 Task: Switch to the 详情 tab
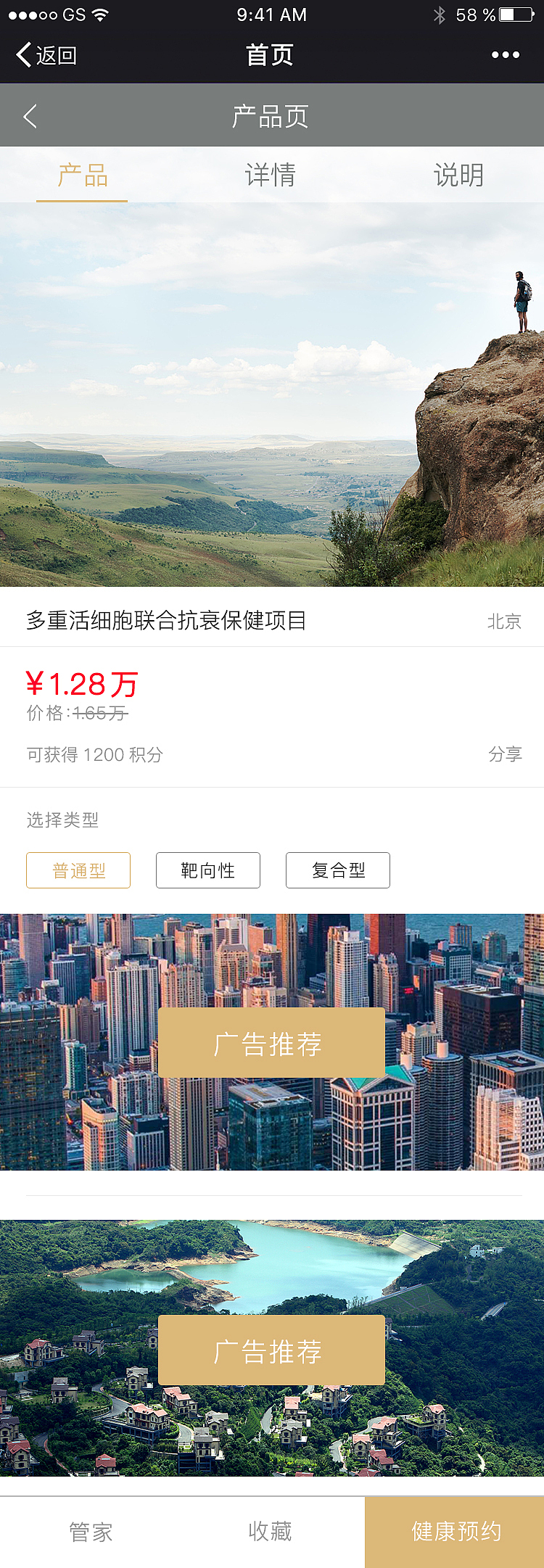click(x=270, y=174)
